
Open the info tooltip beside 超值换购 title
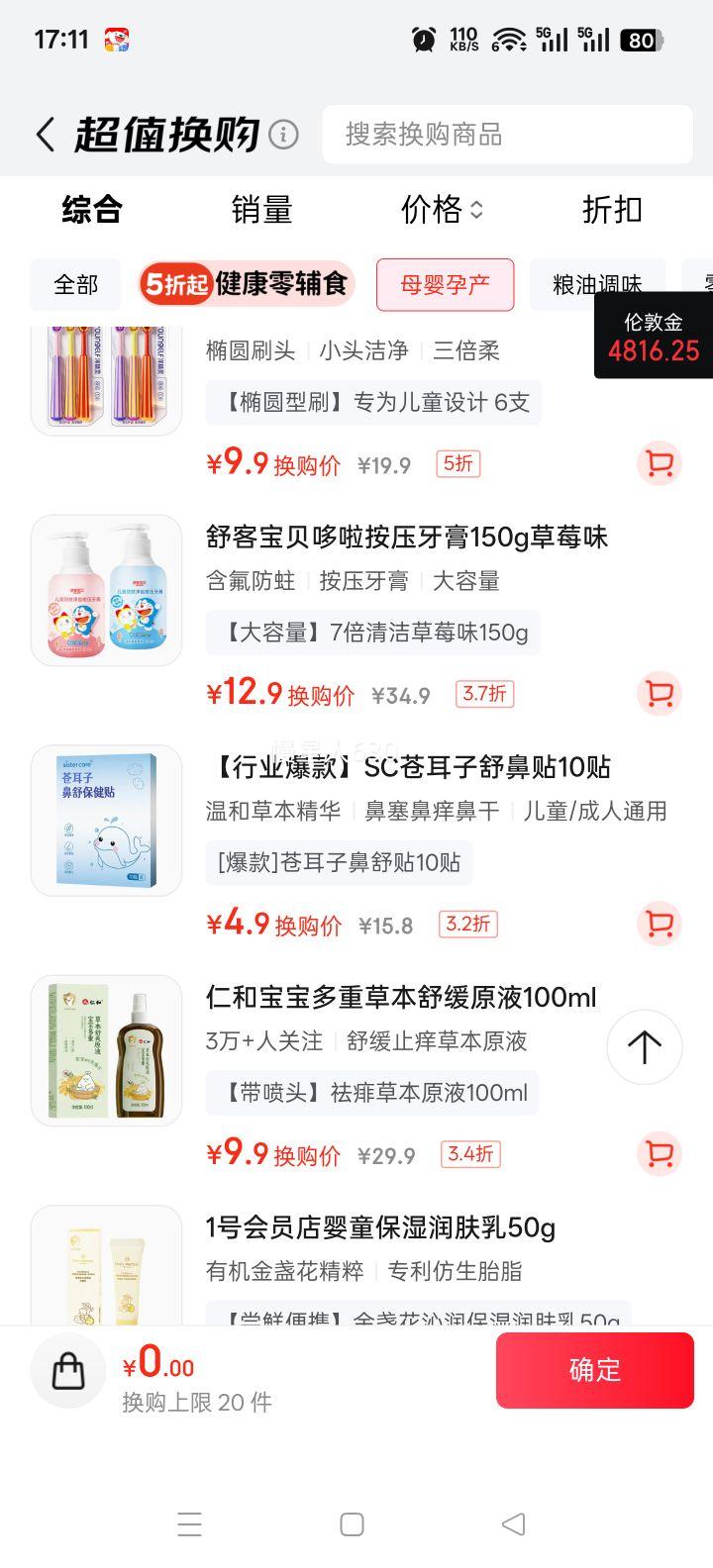(x=286, y=135)
